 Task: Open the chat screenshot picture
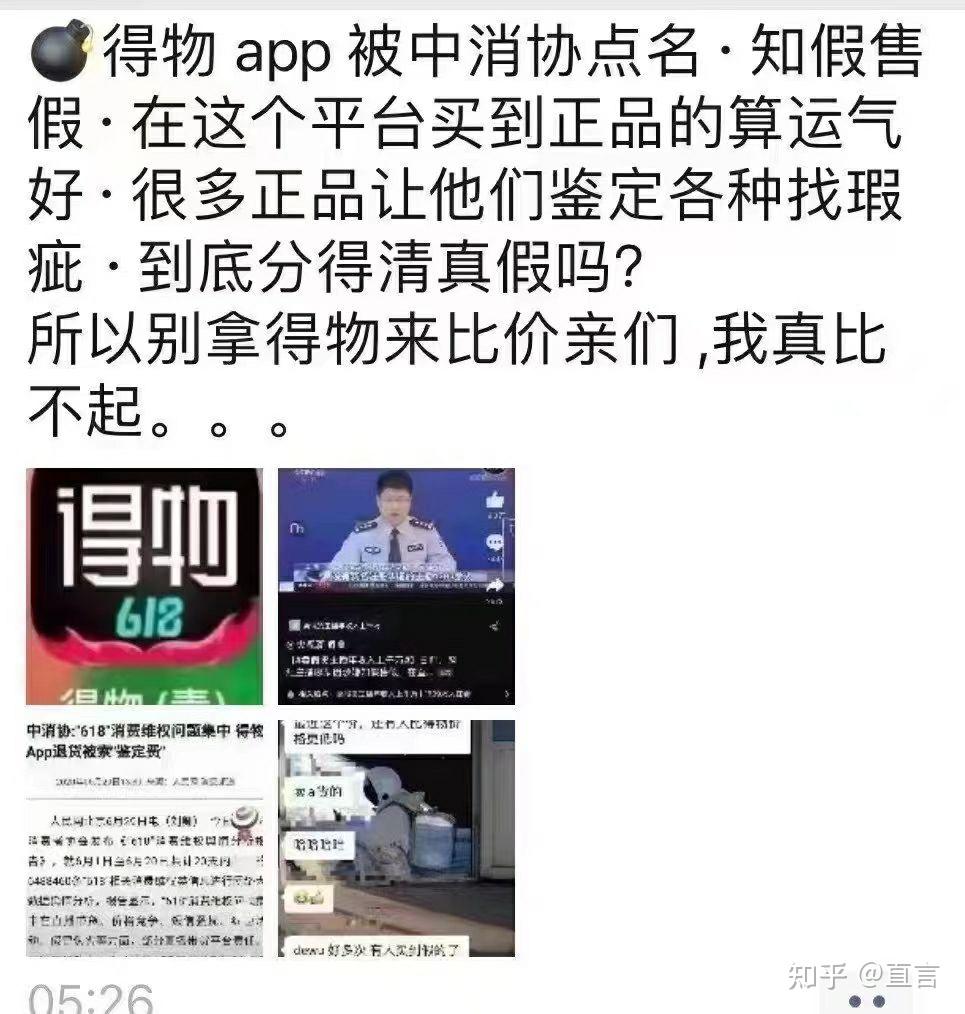[x=396, y=838]
